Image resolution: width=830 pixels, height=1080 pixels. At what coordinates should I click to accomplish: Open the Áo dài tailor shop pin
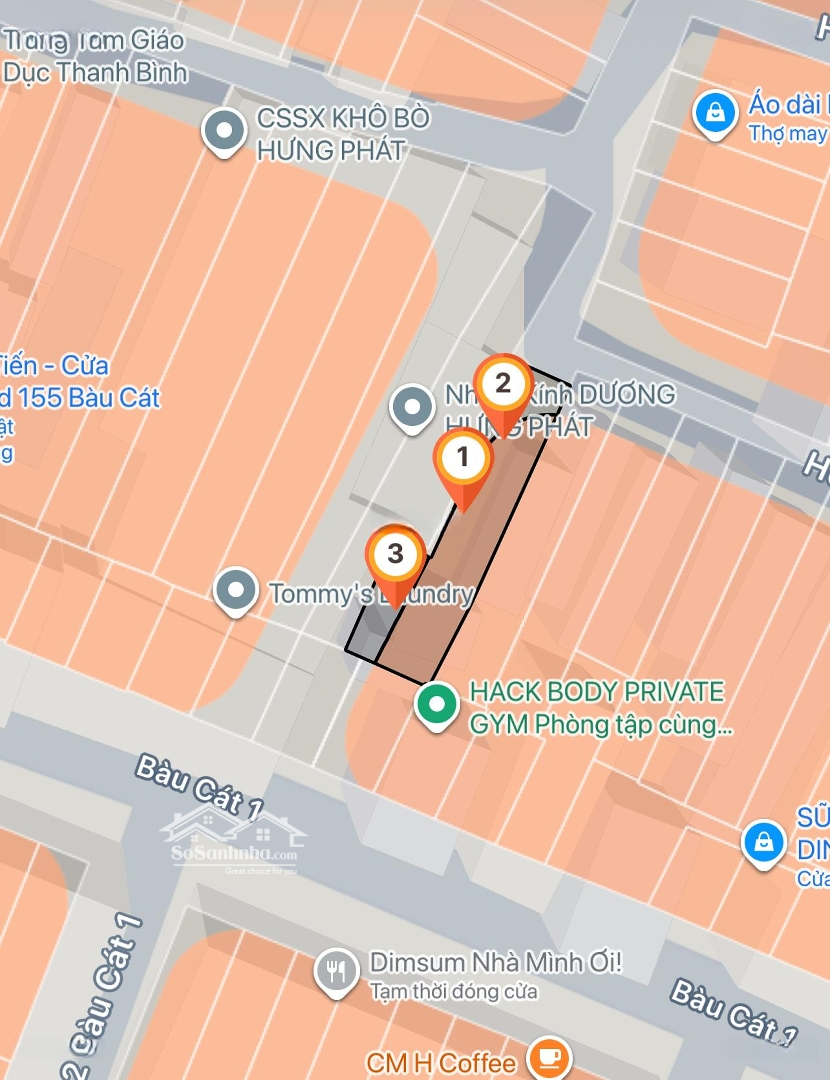tap(716, 113)
